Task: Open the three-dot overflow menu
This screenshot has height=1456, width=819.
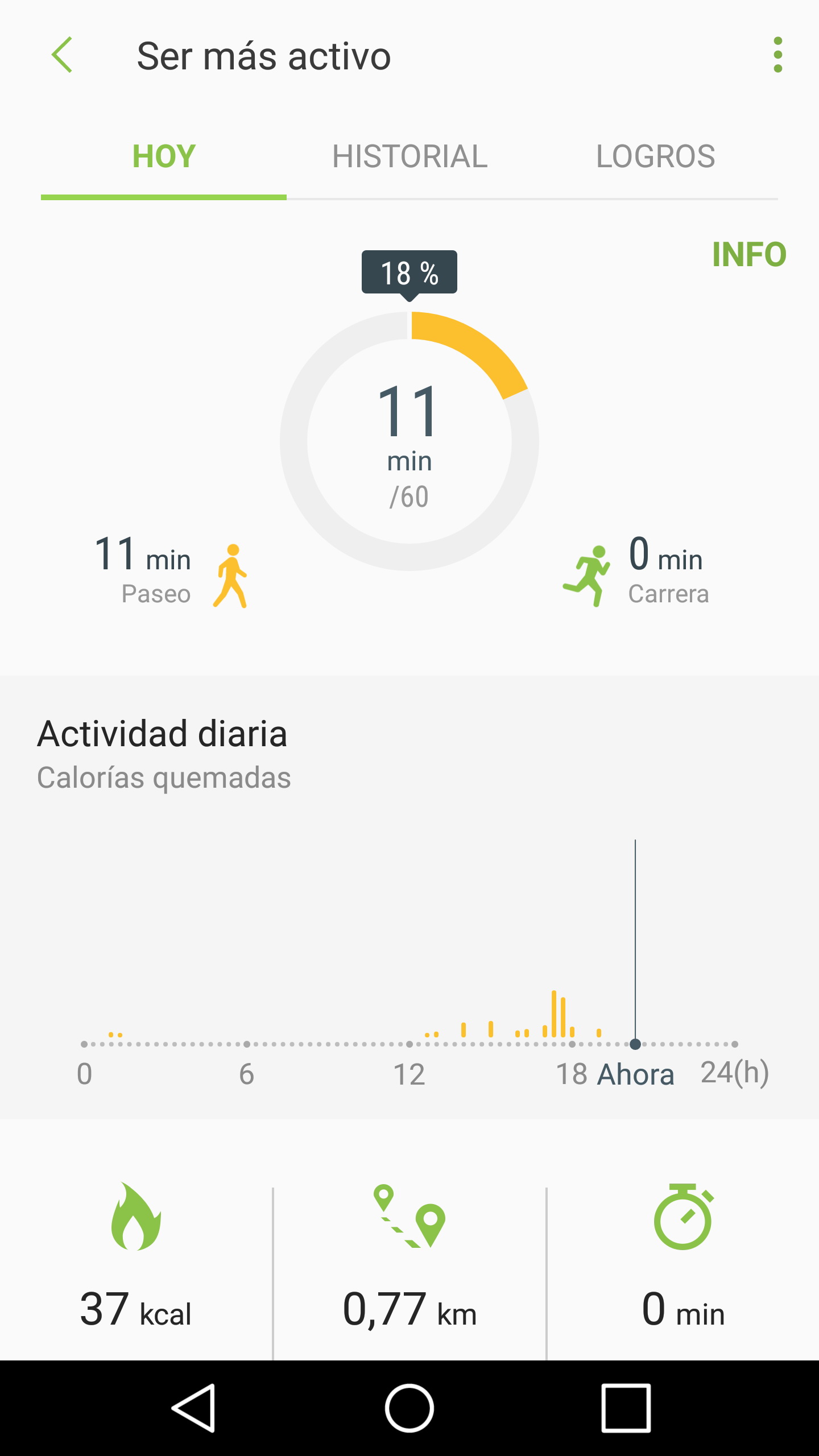Action: [x=777, y=55]
